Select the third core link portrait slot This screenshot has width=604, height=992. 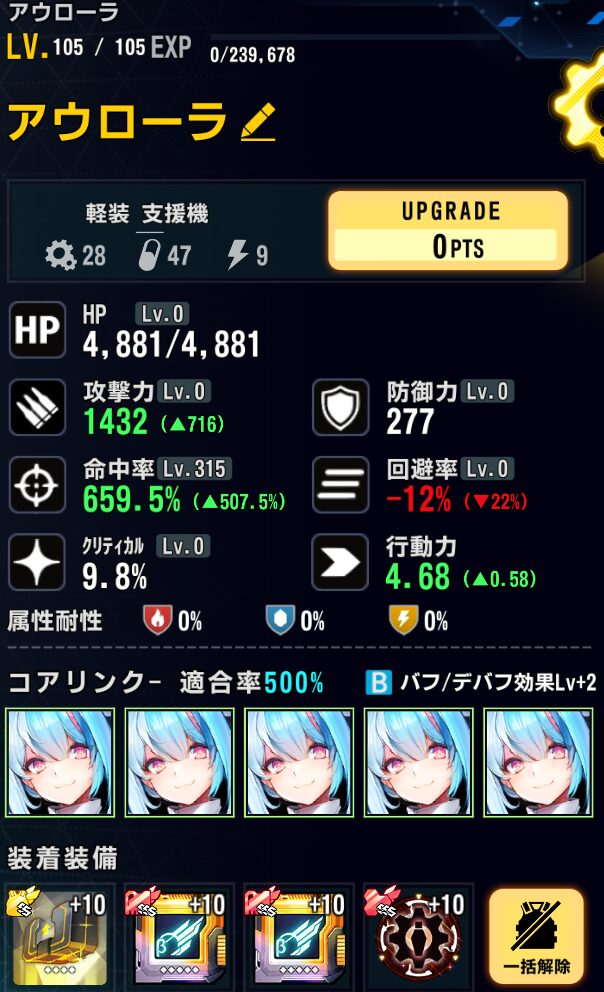(299, 762)
